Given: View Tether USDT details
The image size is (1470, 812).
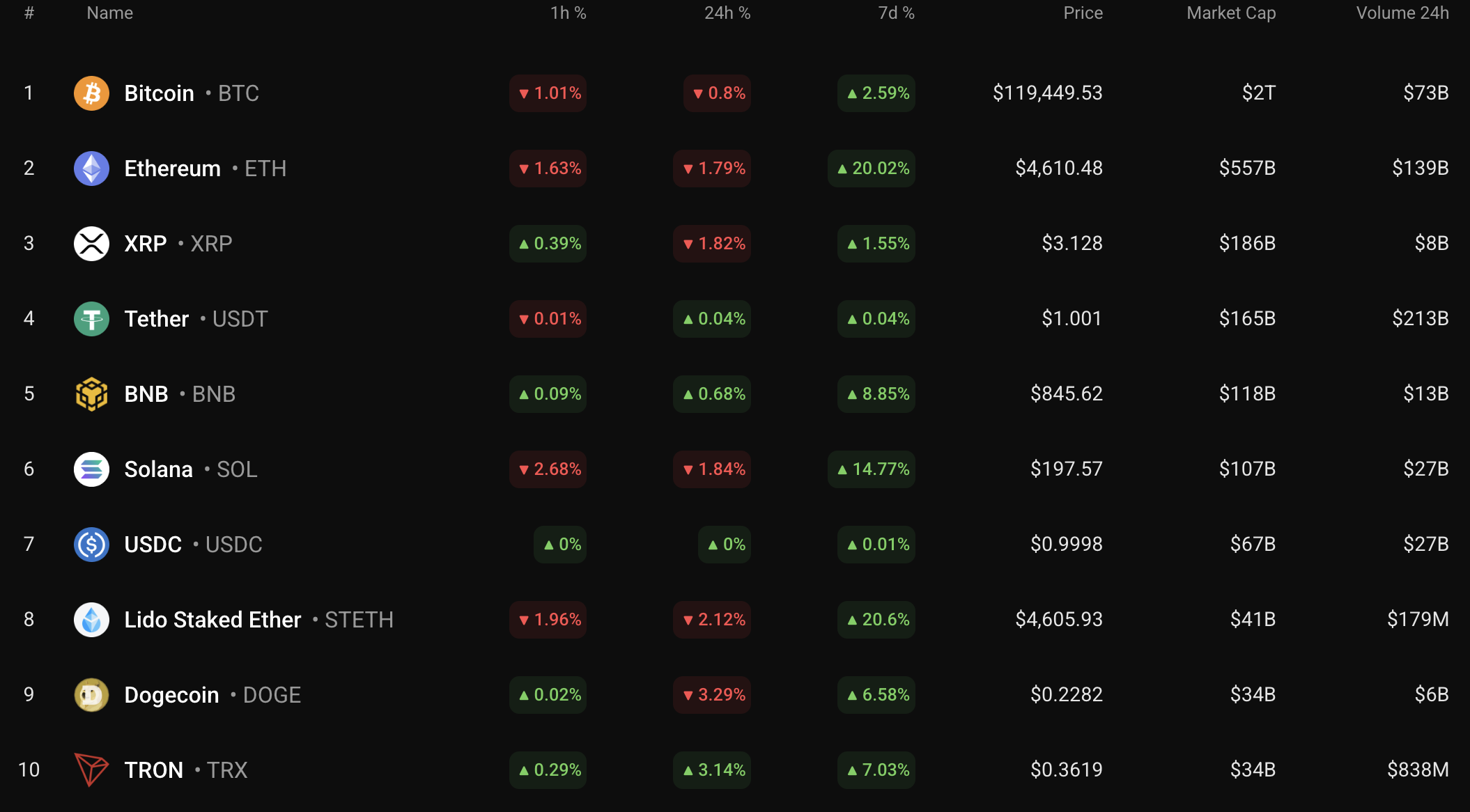Looking at the screenshot, I should [157, 319].
